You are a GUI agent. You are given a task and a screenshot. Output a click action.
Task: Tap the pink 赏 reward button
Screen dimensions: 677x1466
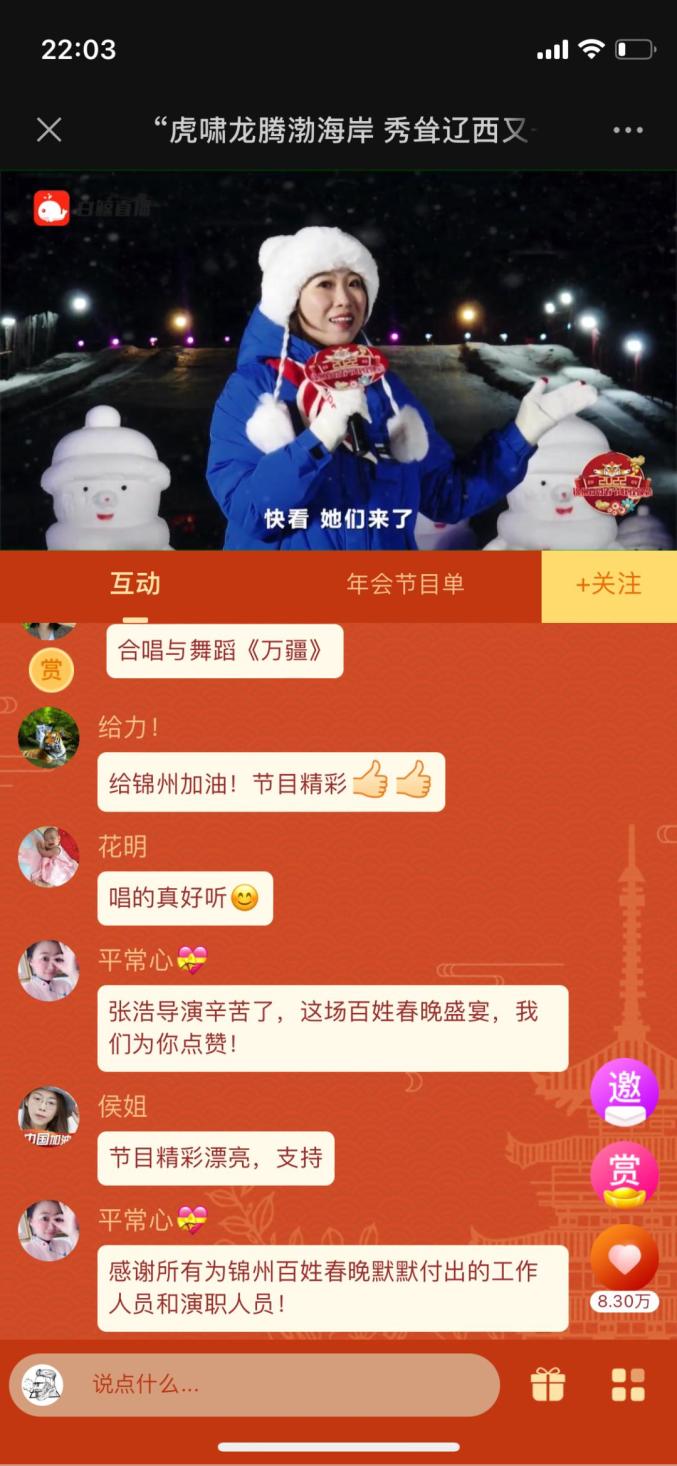[624, 1174]
